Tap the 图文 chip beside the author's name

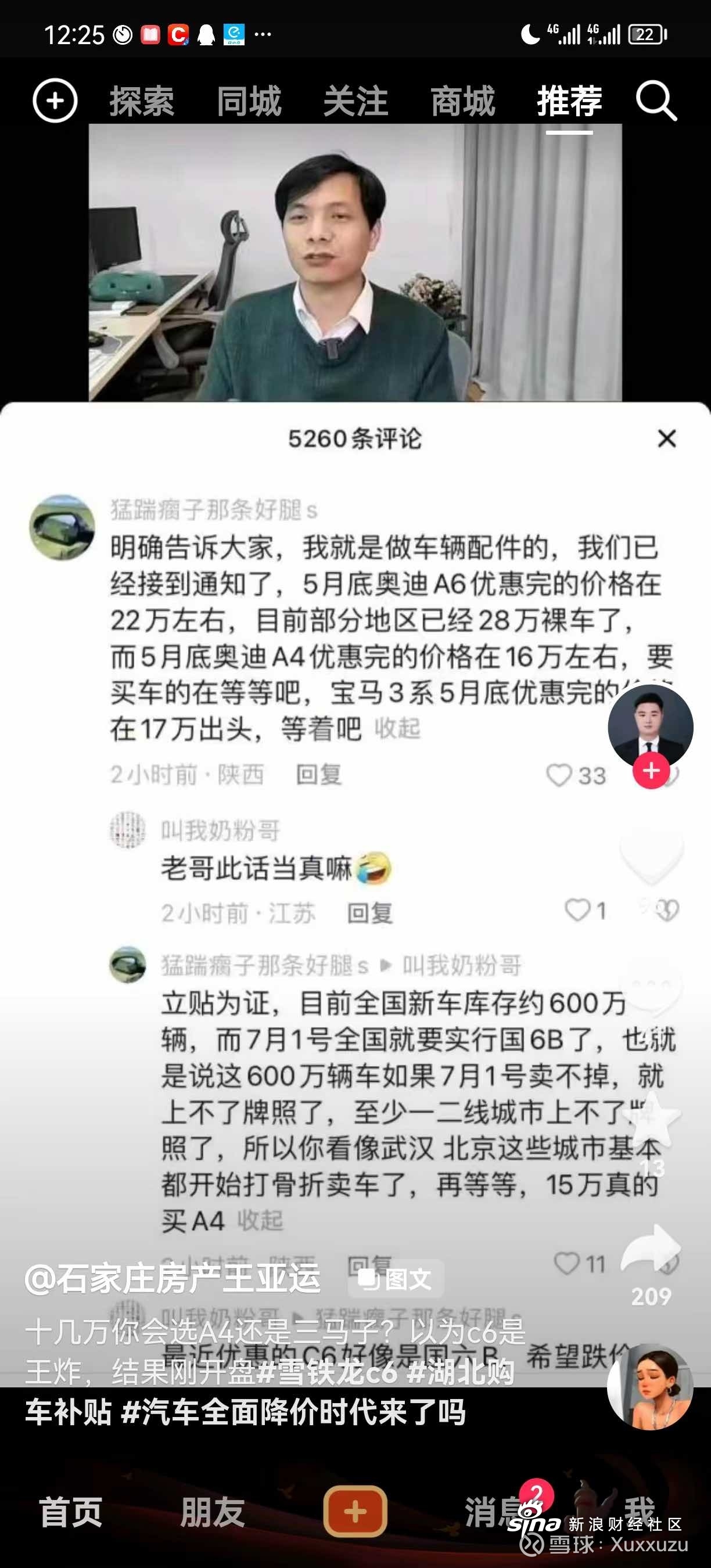tap(396, 1278)
